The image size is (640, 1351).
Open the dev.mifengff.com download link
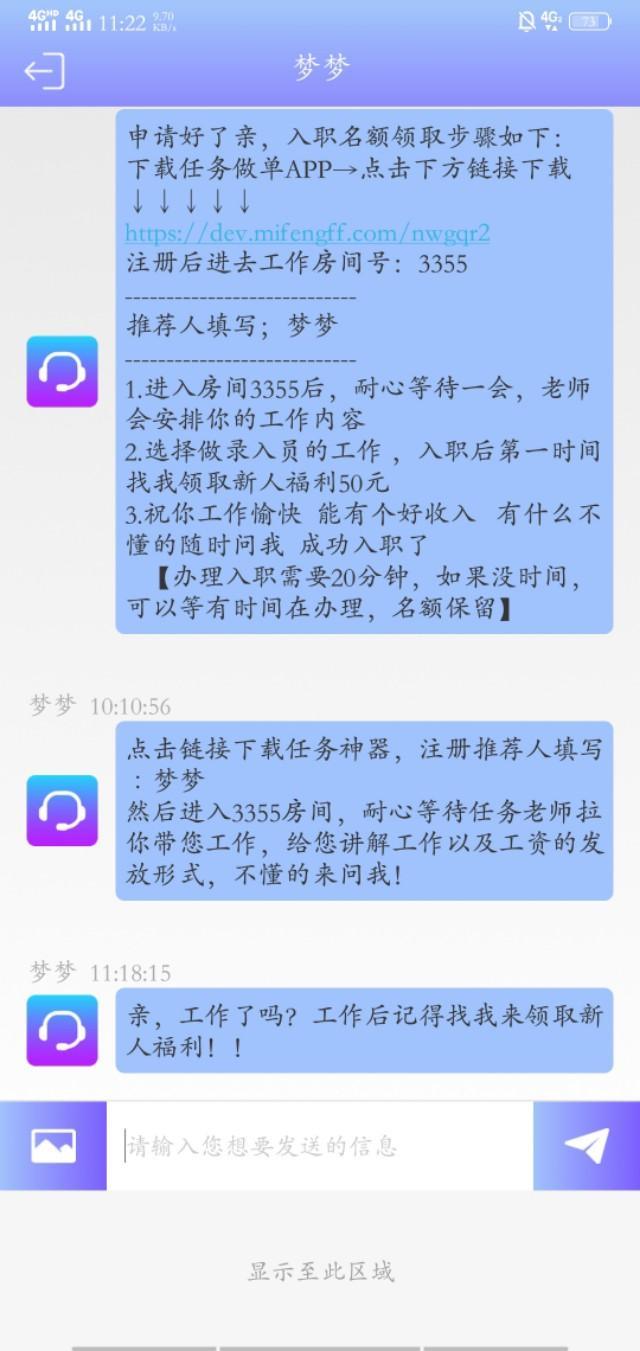308,233
